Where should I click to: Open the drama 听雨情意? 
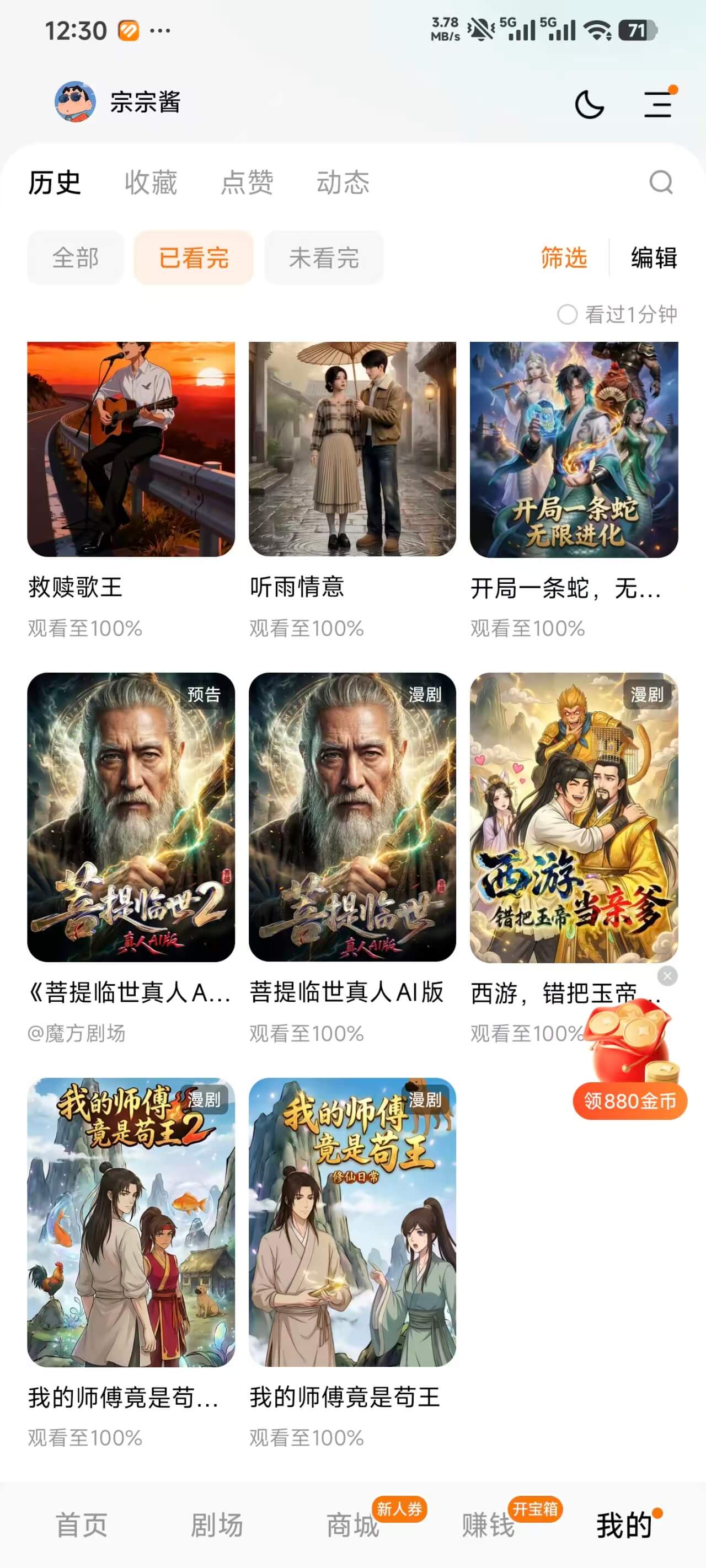click(352, 449)
